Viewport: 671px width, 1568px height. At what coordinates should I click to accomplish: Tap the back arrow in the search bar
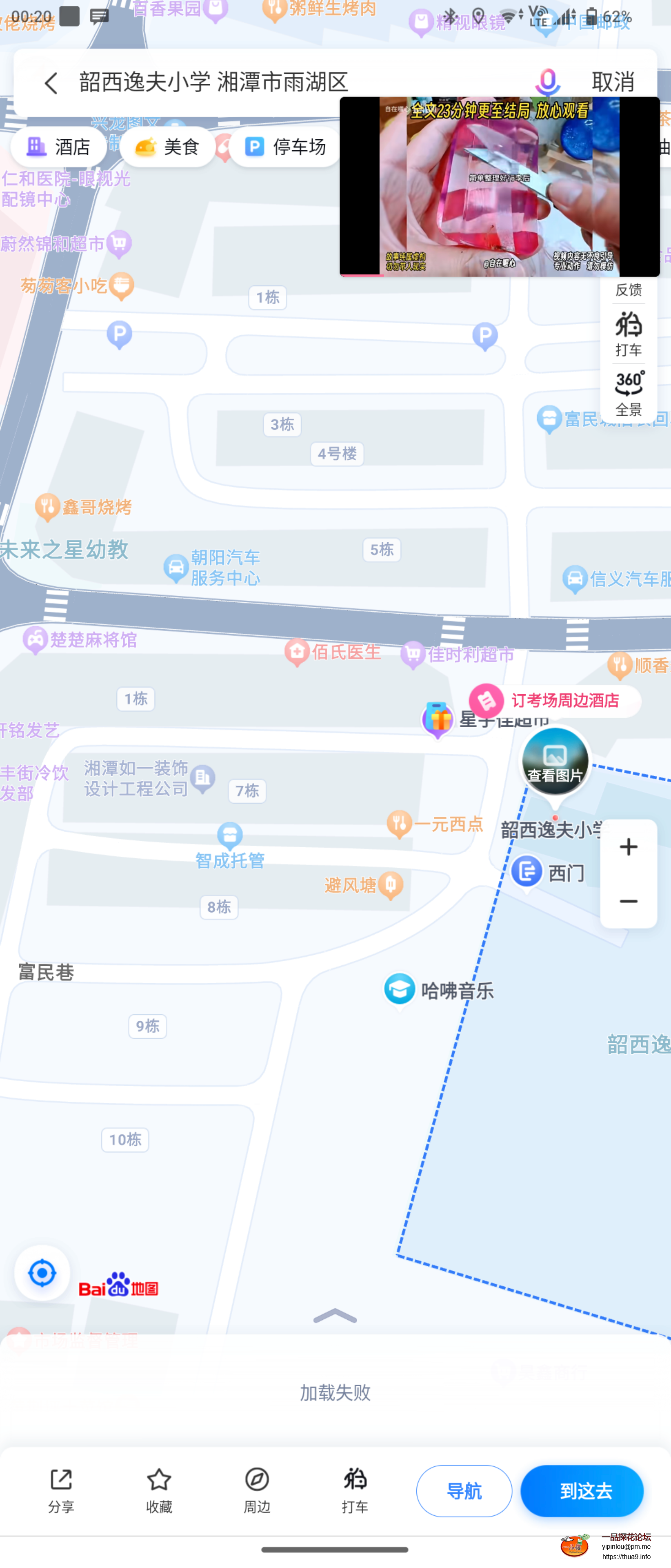(51, 82)
